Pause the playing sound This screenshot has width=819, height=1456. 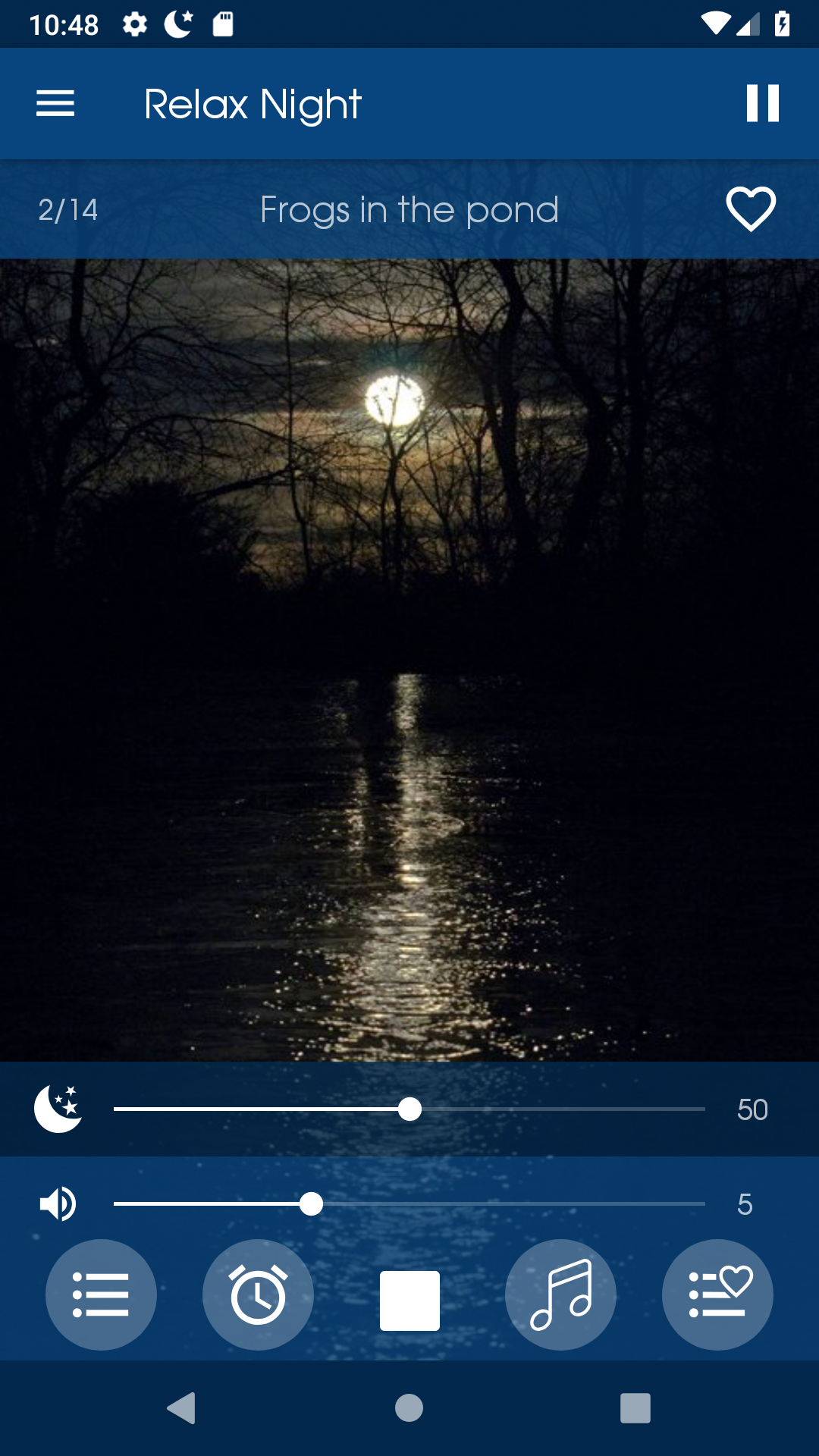pos(762,103)
